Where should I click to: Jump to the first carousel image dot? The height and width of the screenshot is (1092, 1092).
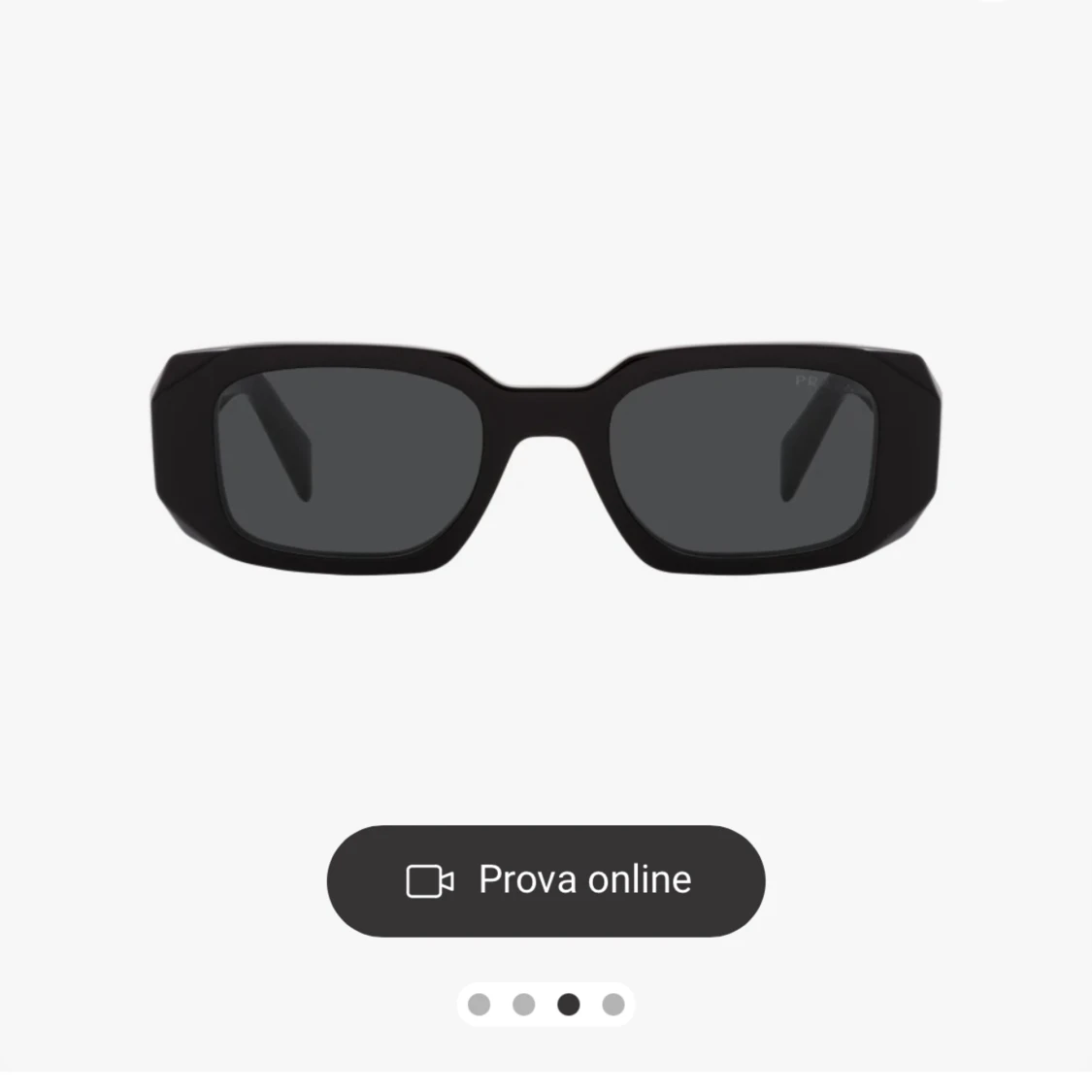[479, 1005]
